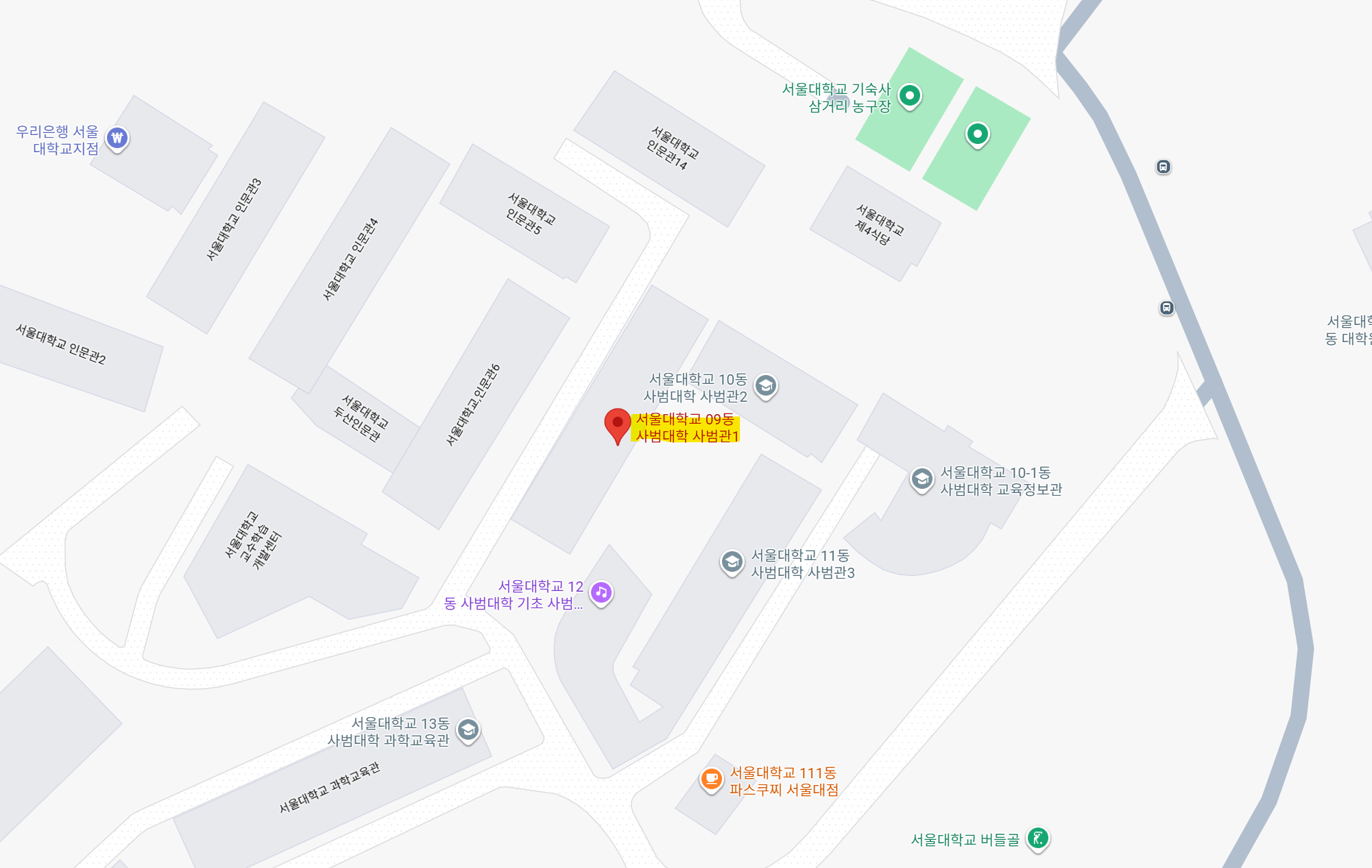The height and width of the screenshot is (868, 1372).
Task: Tap the 서울대학교 버들골 green marker
Action: click(x=1038, y=838)
